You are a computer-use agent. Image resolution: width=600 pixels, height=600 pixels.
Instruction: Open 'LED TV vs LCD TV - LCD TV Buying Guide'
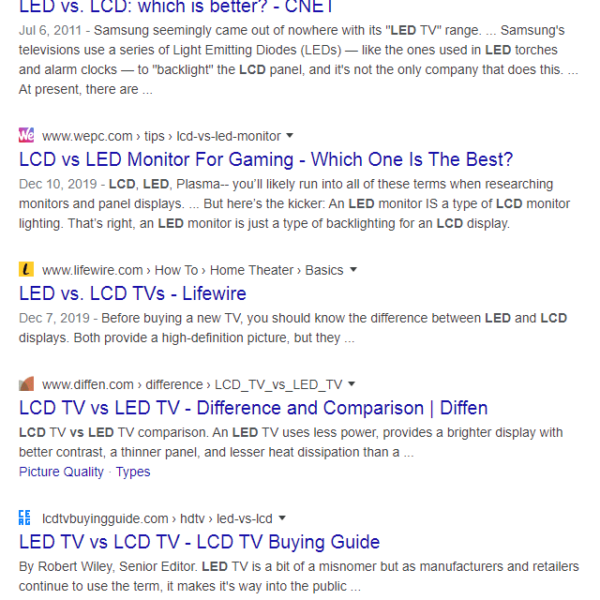(199, 543)
